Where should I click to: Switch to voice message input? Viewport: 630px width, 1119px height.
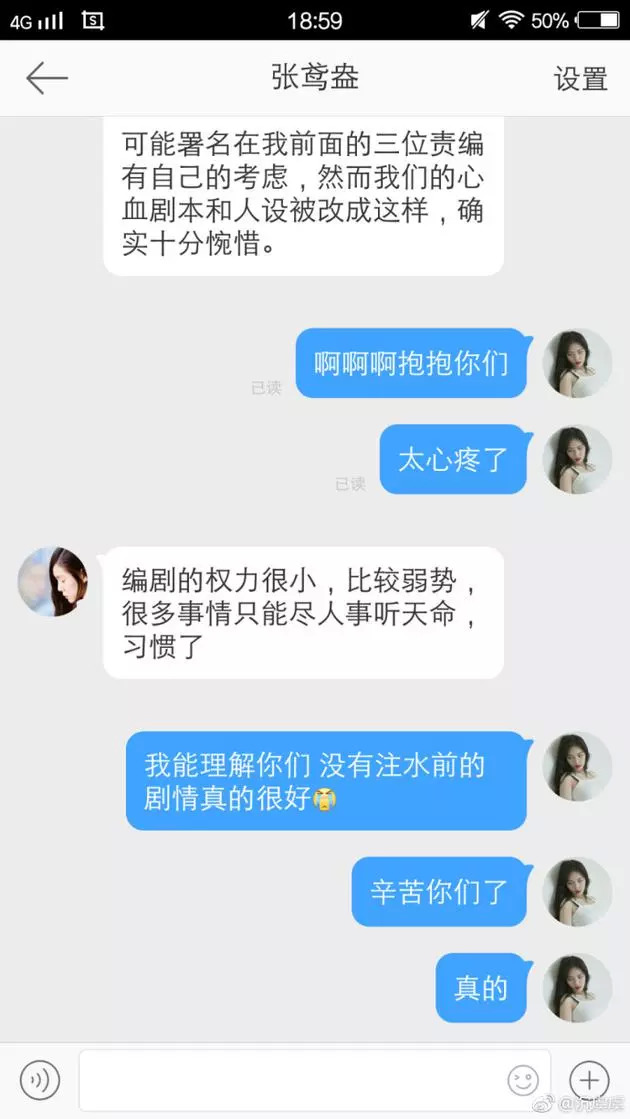40,1080
